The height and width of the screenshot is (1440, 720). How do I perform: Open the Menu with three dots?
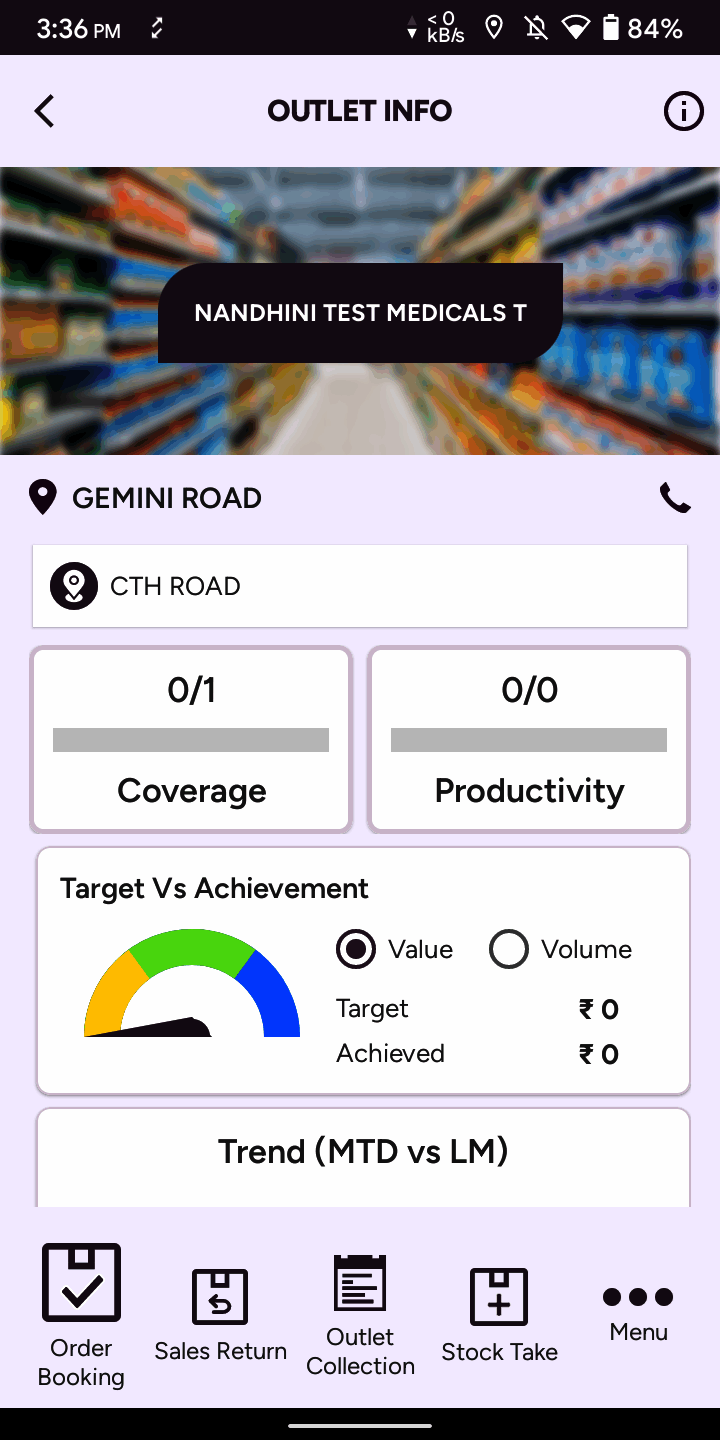[x=638, y=1312]
